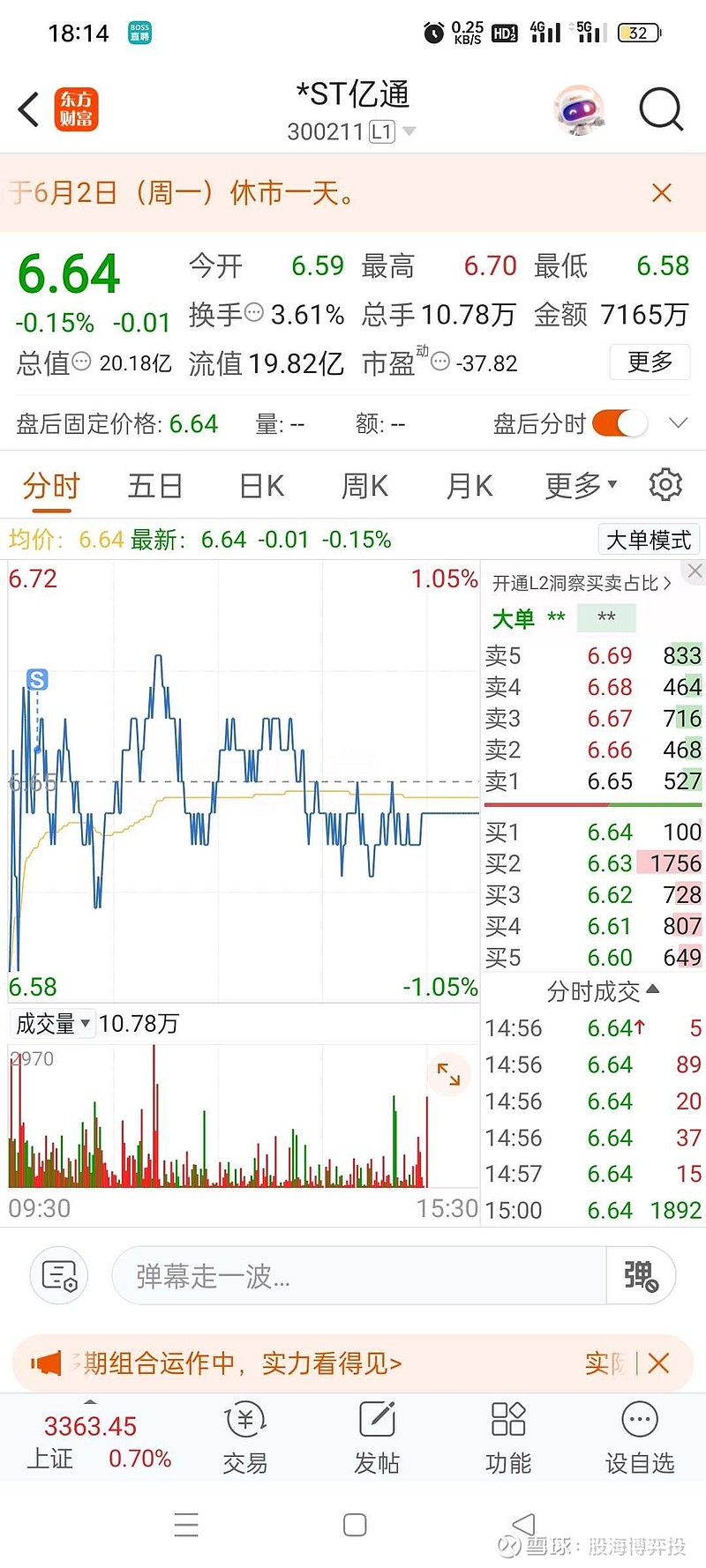Open the 更多 dropdown in the chart tab row
The width and height of the screenshot is (706, 1568).
[x=578, y=484]
